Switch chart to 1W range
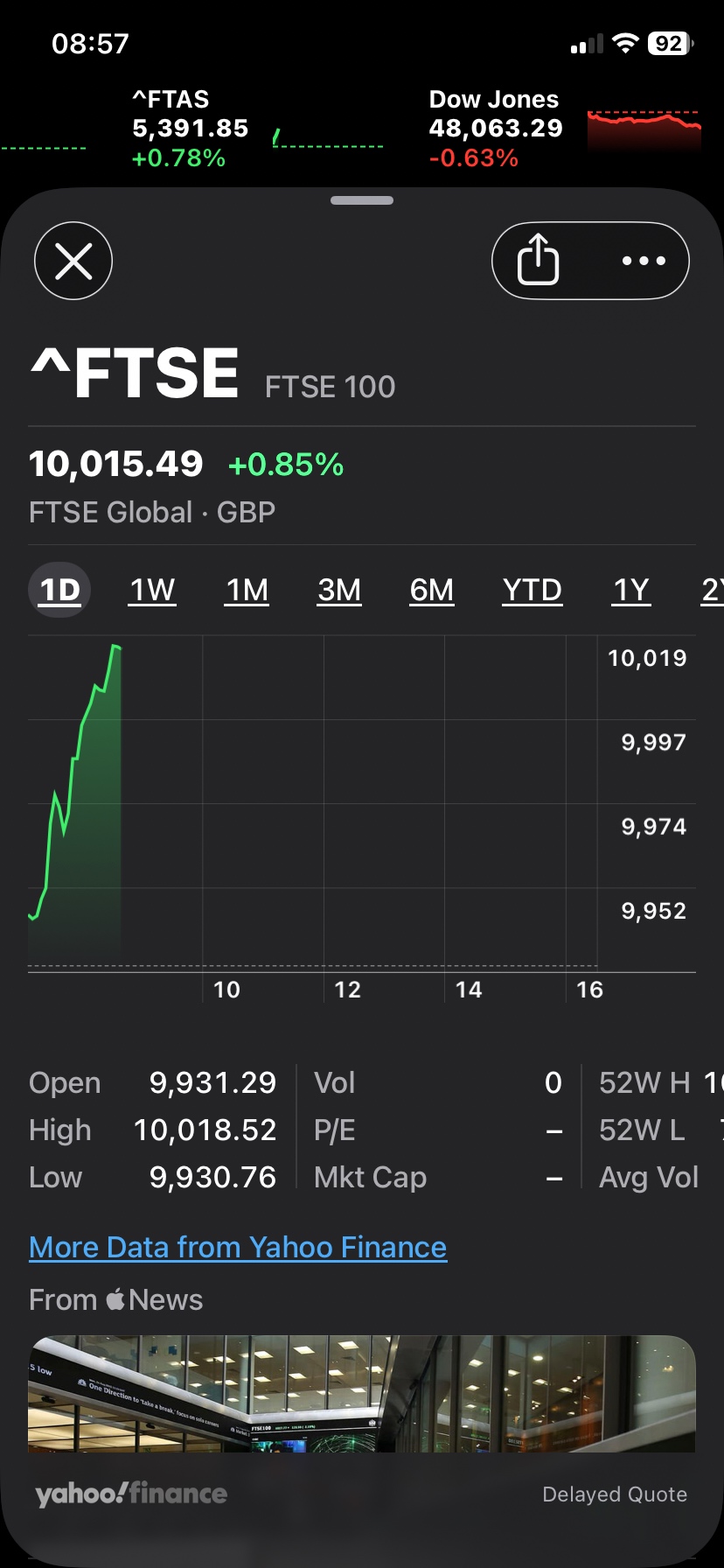The image size is (724, 1568). click(x=153, y=590)
